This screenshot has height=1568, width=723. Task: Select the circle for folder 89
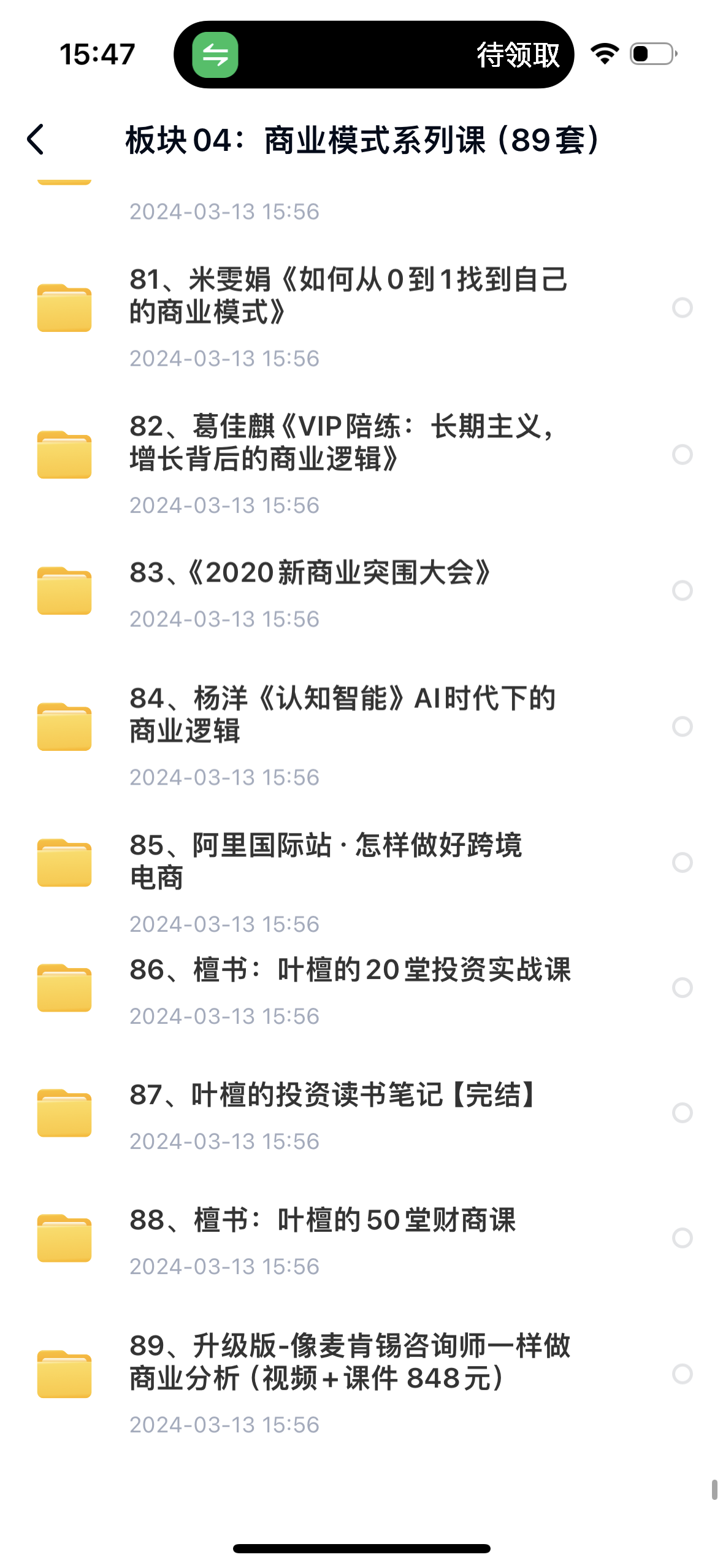682,1374
